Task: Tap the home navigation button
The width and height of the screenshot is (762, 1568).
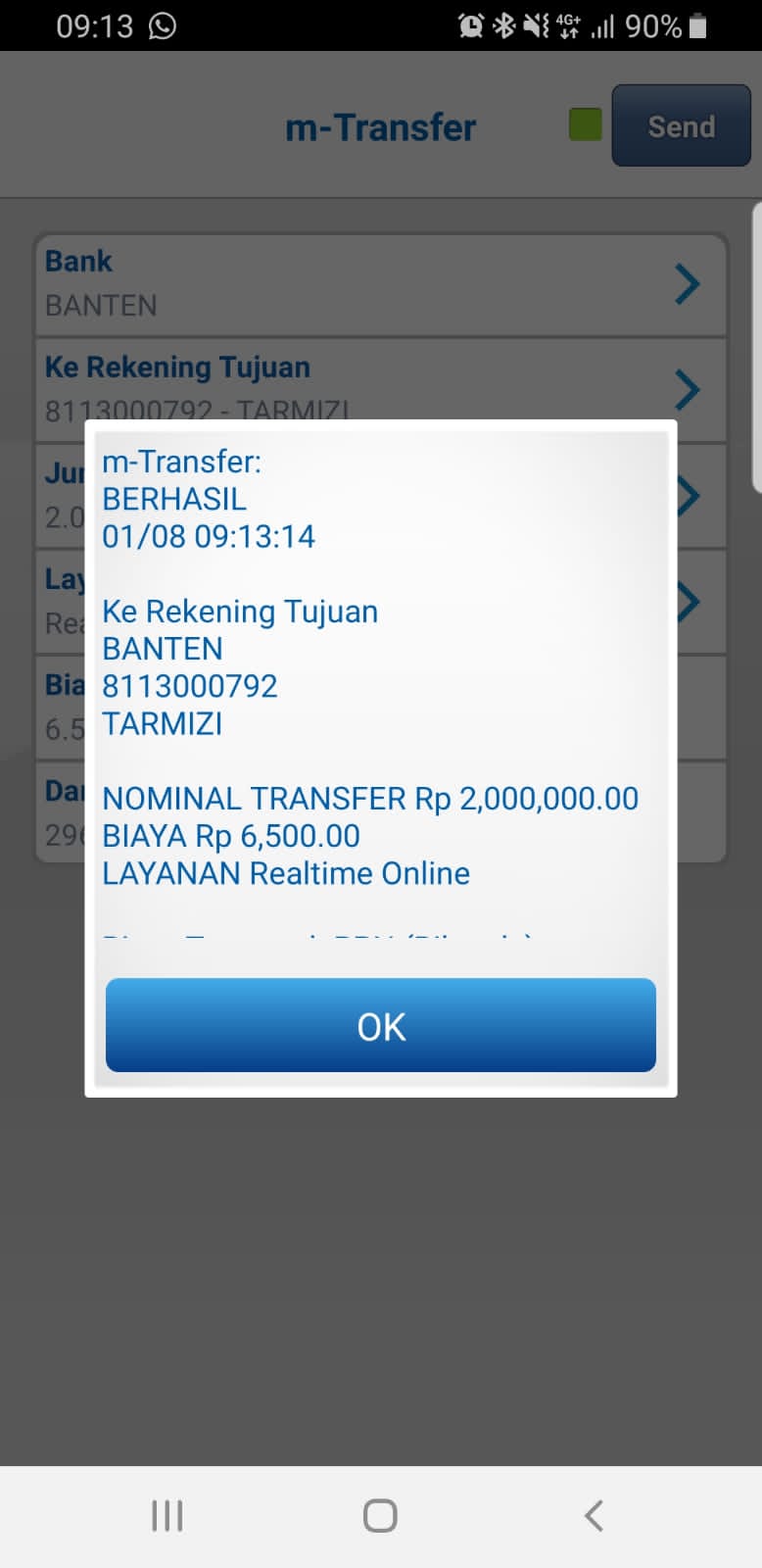Action: tap(380, 1515)
